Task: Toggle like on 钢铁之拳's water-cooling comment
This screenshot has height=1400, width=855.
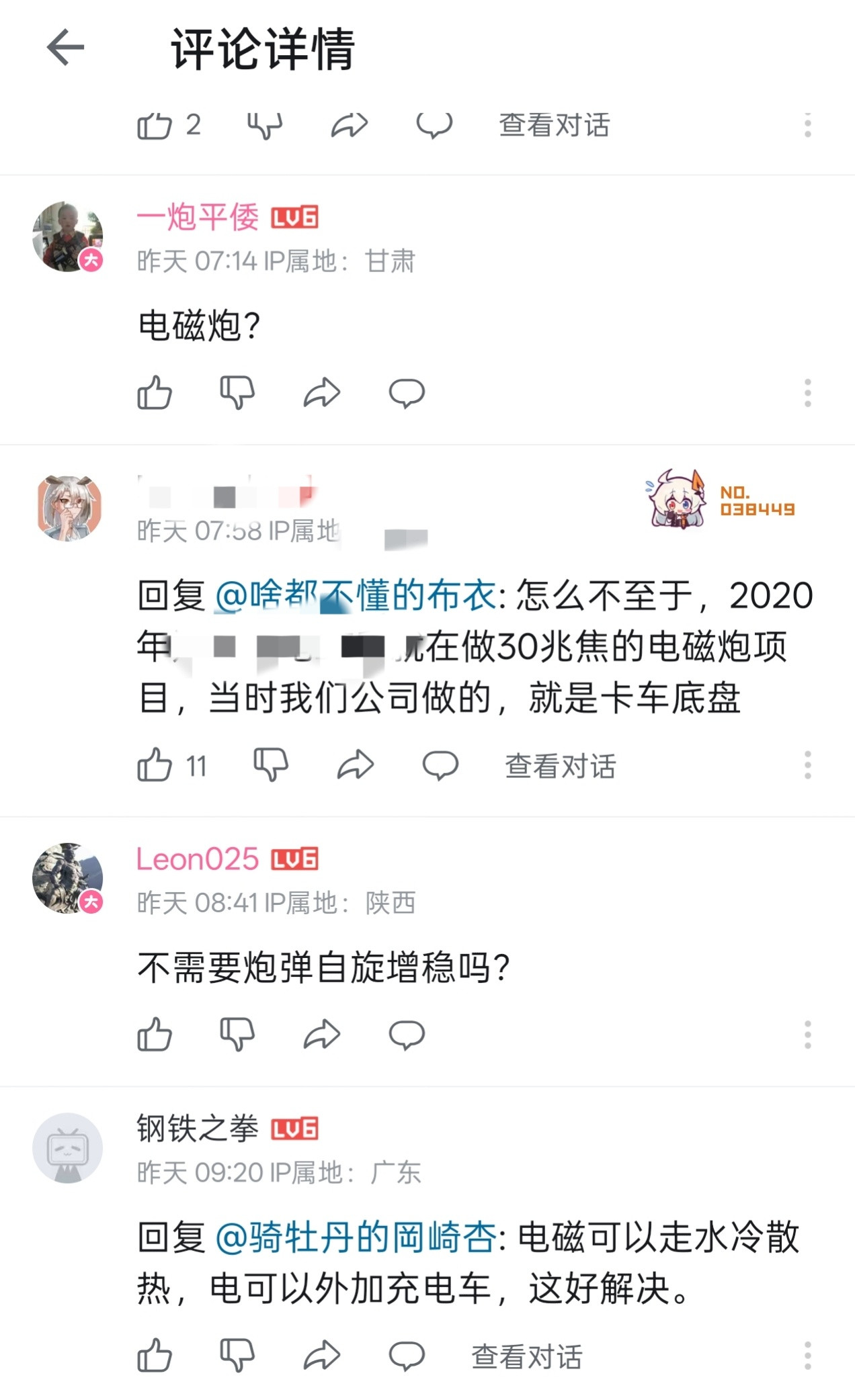Action: point(156,1357)
